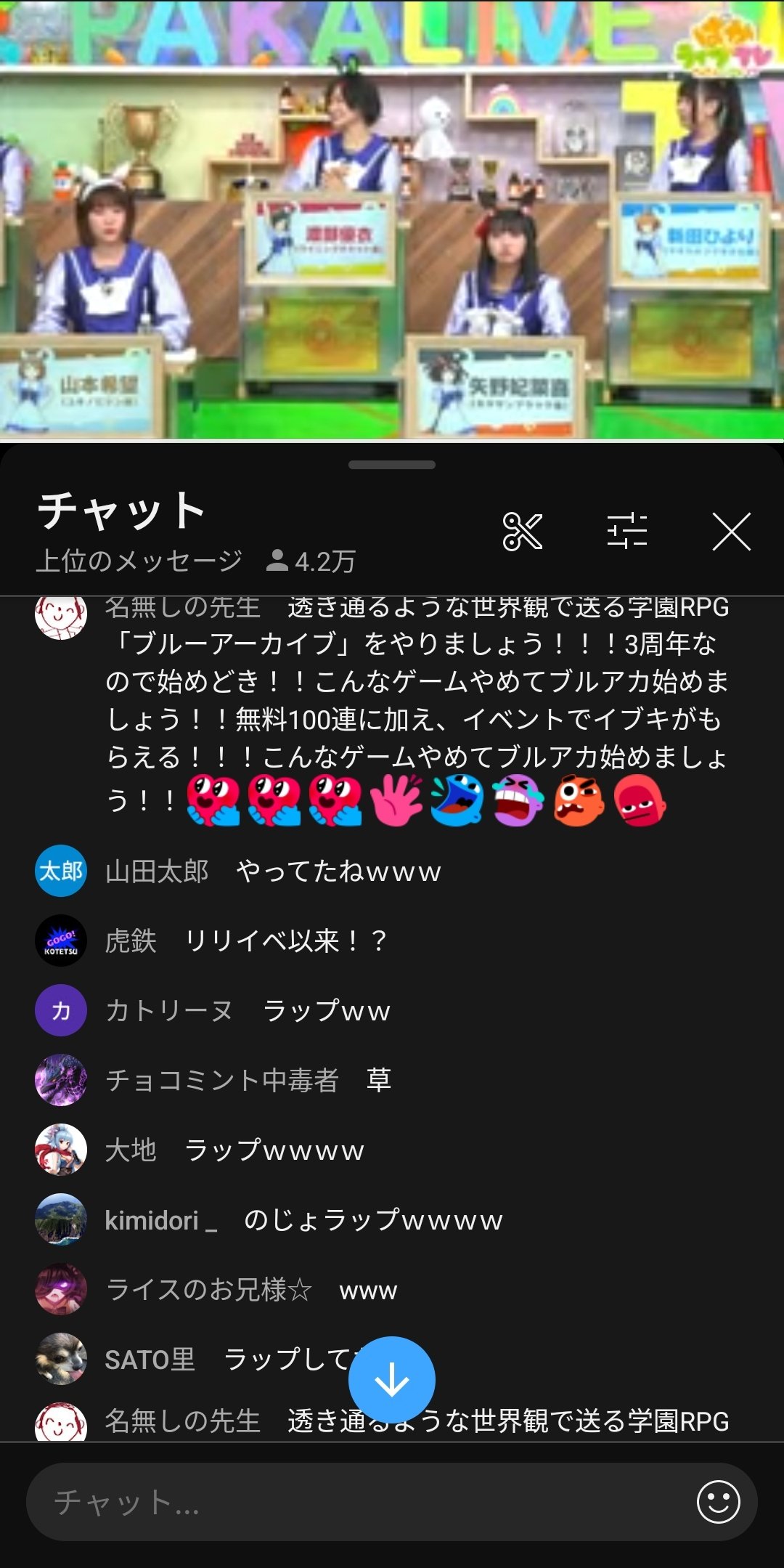Image resolution: width=784 pixels, height=1568 pixels.
Task: Select kimidori _'s chat message
Action: 373,1220
